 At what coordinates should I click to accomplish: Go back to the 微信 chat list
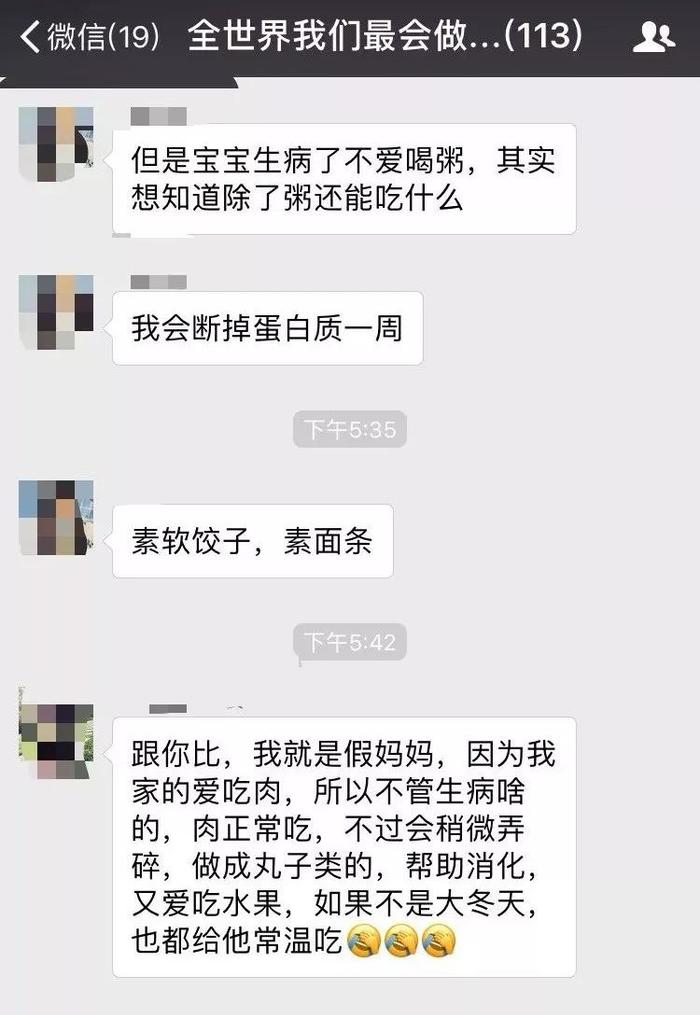point(88,38)
